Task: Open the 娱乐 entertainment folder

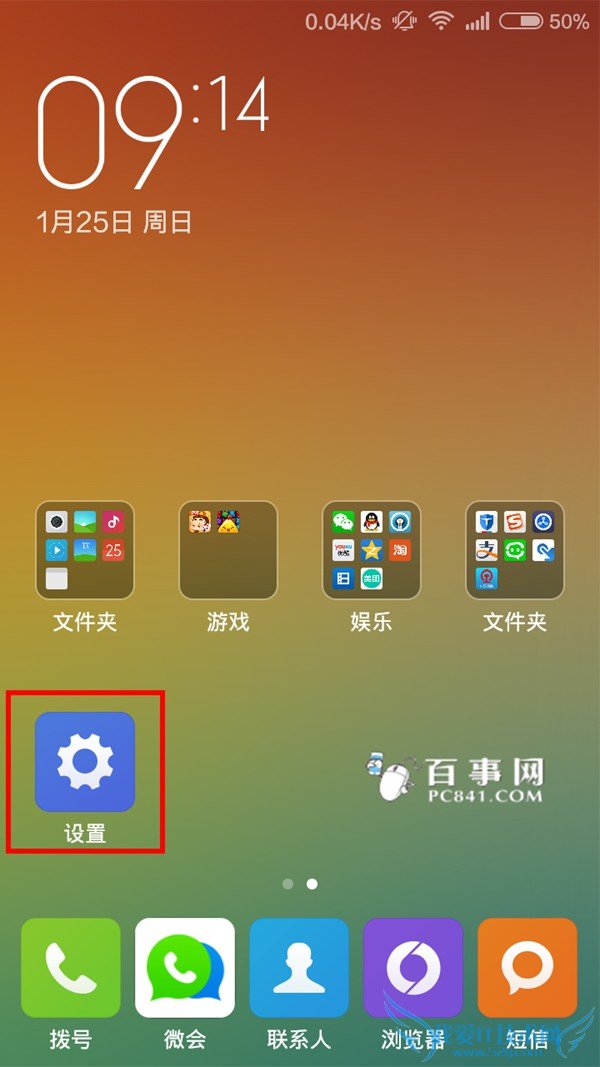Action: [371, 550]
